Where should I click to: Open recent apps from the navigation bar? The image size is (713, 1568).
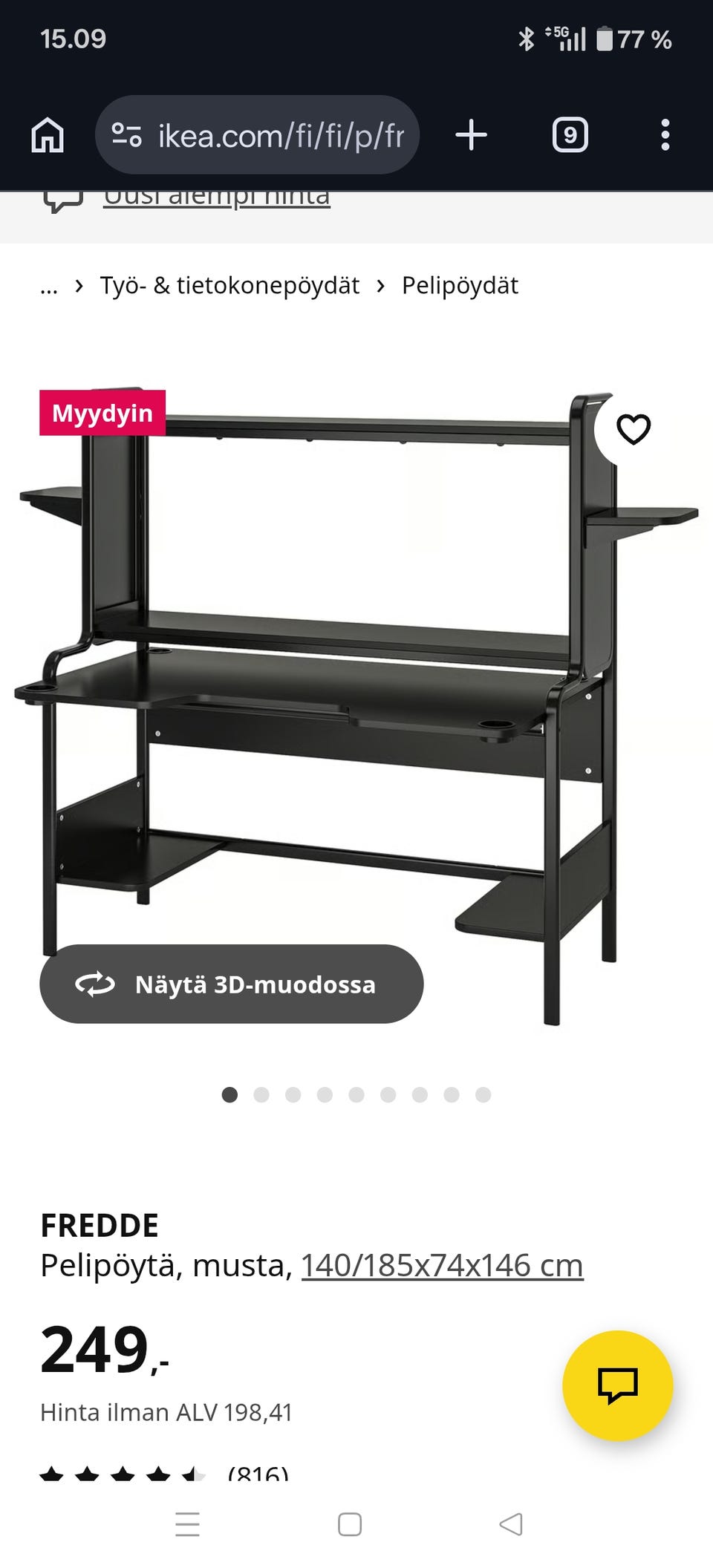tap(187, 1524)
